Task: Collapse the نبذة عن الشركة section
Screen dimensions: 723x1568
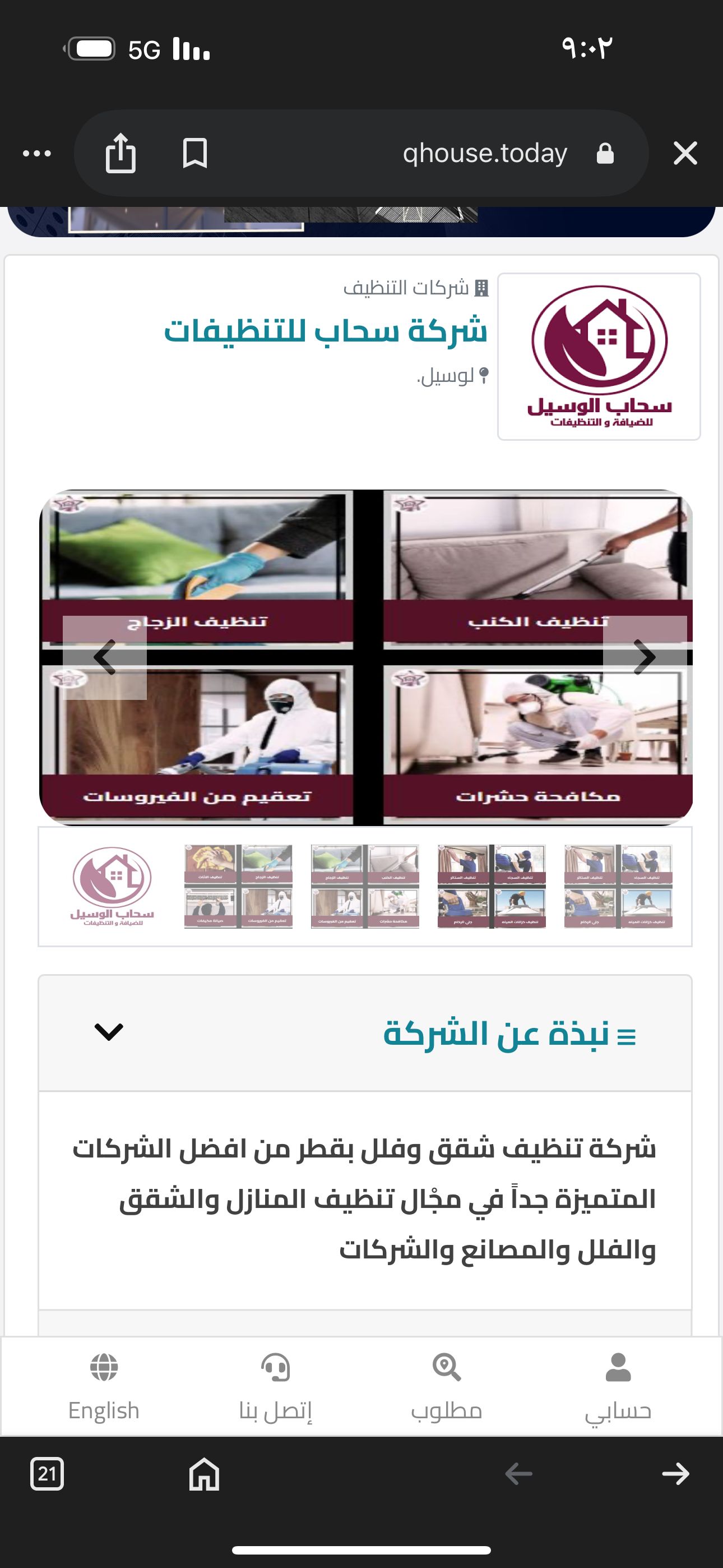Action: pos(109,1032)
